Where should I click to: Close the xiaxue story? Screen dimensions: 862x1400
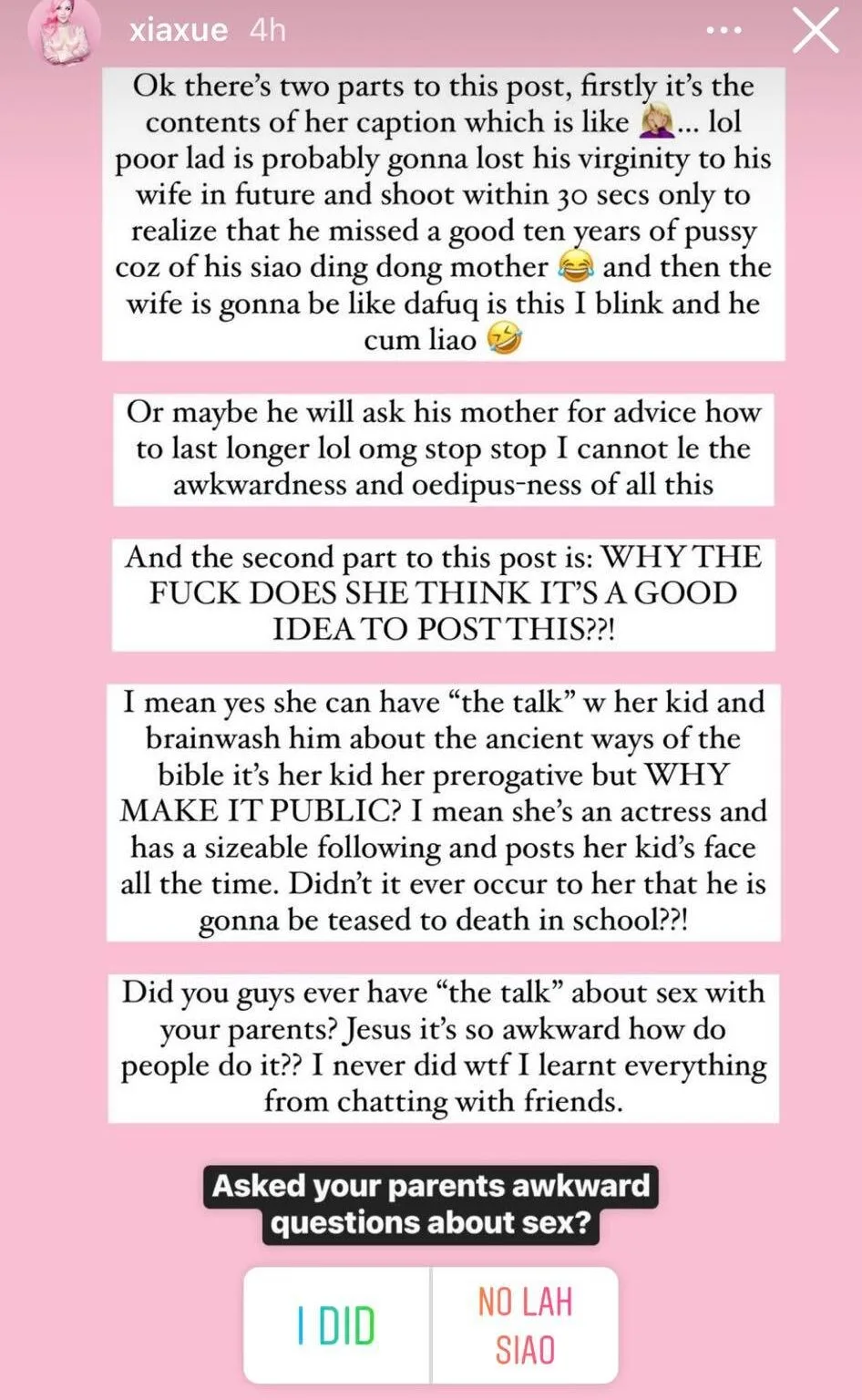(x=815, y=32)
